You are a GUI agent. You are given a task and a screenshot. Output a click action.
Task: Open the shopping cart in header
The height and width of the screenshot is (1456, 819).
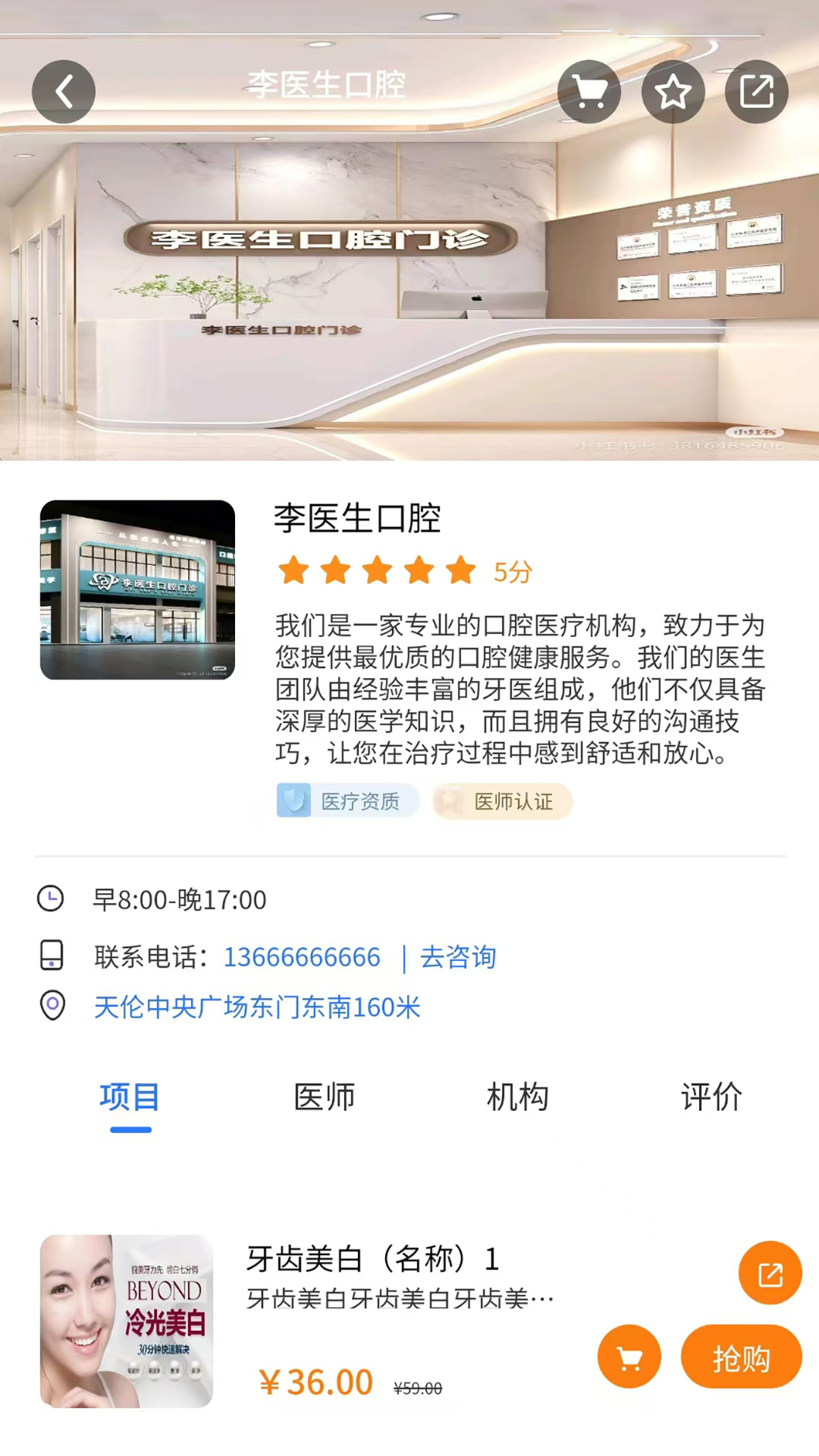(x=589, y=92)
